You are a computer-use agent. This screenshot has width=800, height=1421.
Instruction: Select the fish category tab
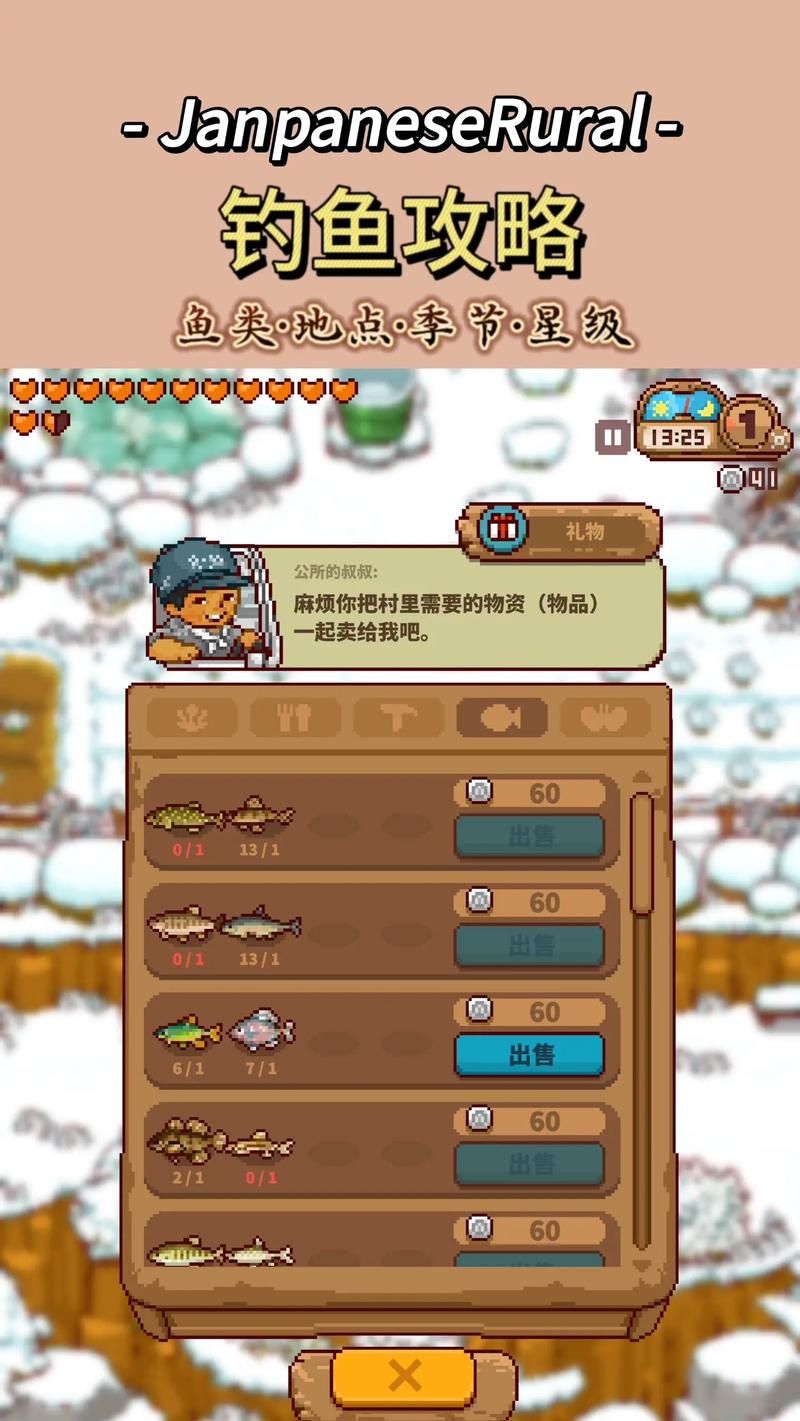[x=502, y=718]
